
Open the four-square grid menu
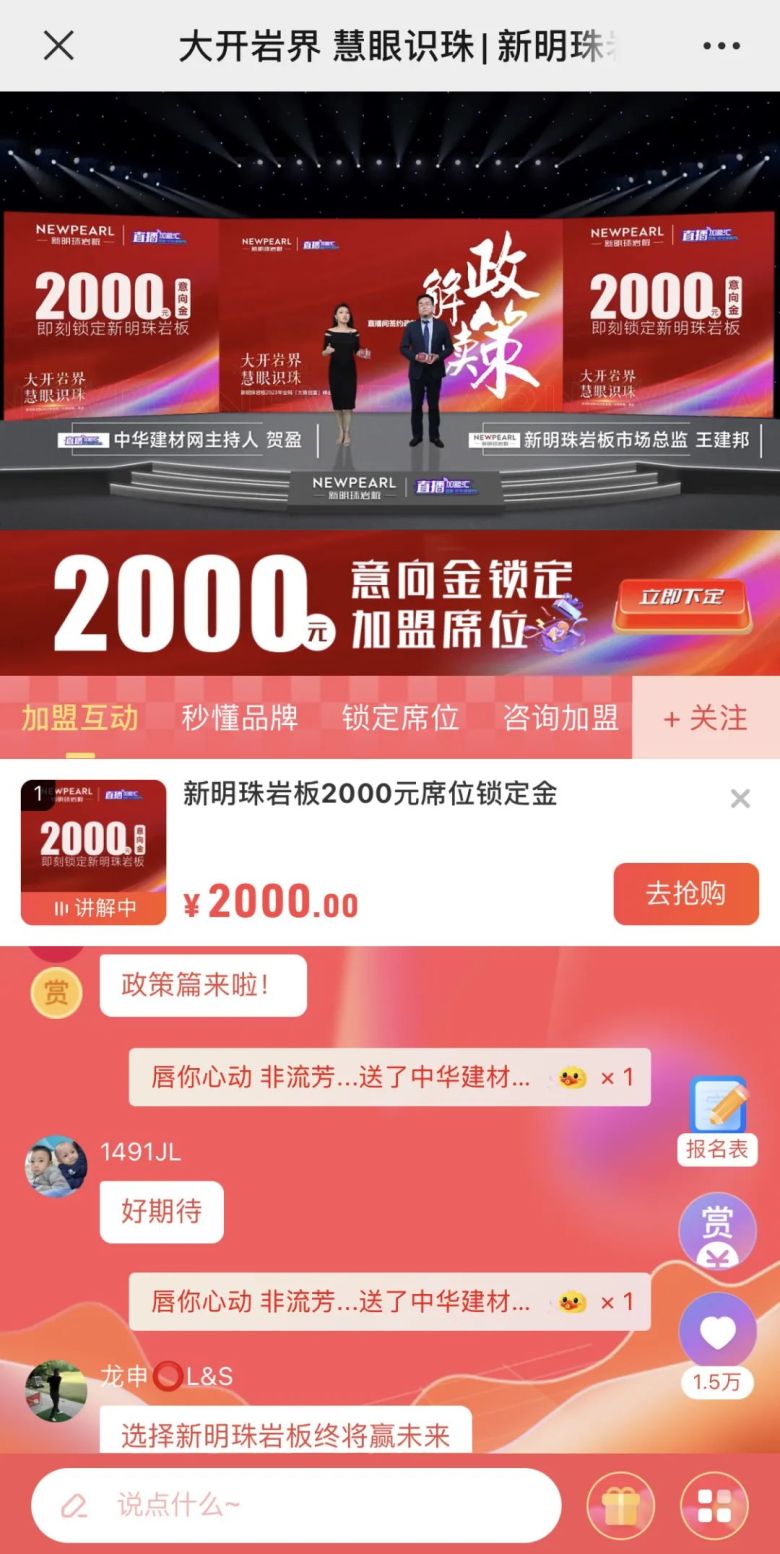point(714,1505)
